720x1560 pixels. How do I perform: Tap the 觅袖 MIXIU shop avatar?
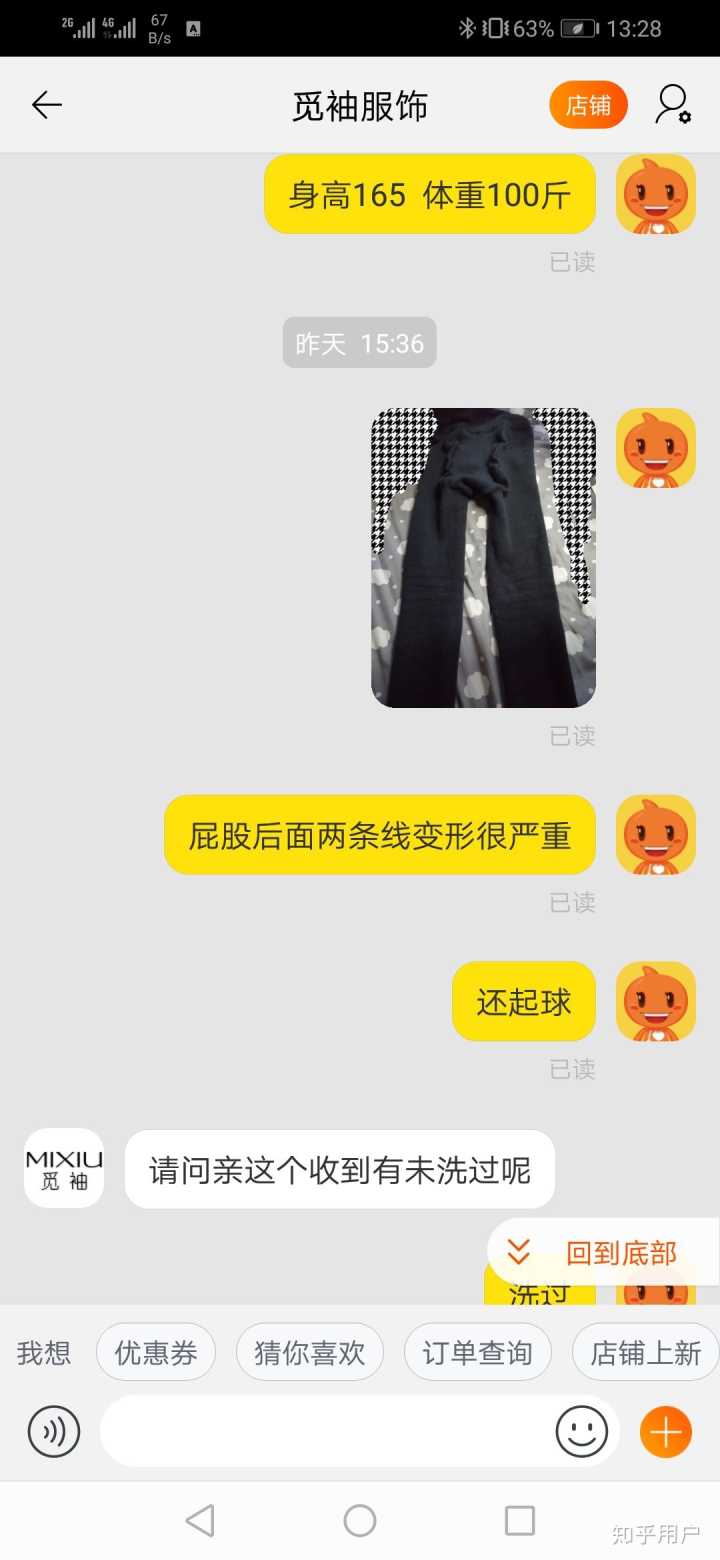(x=64, y=1168)
